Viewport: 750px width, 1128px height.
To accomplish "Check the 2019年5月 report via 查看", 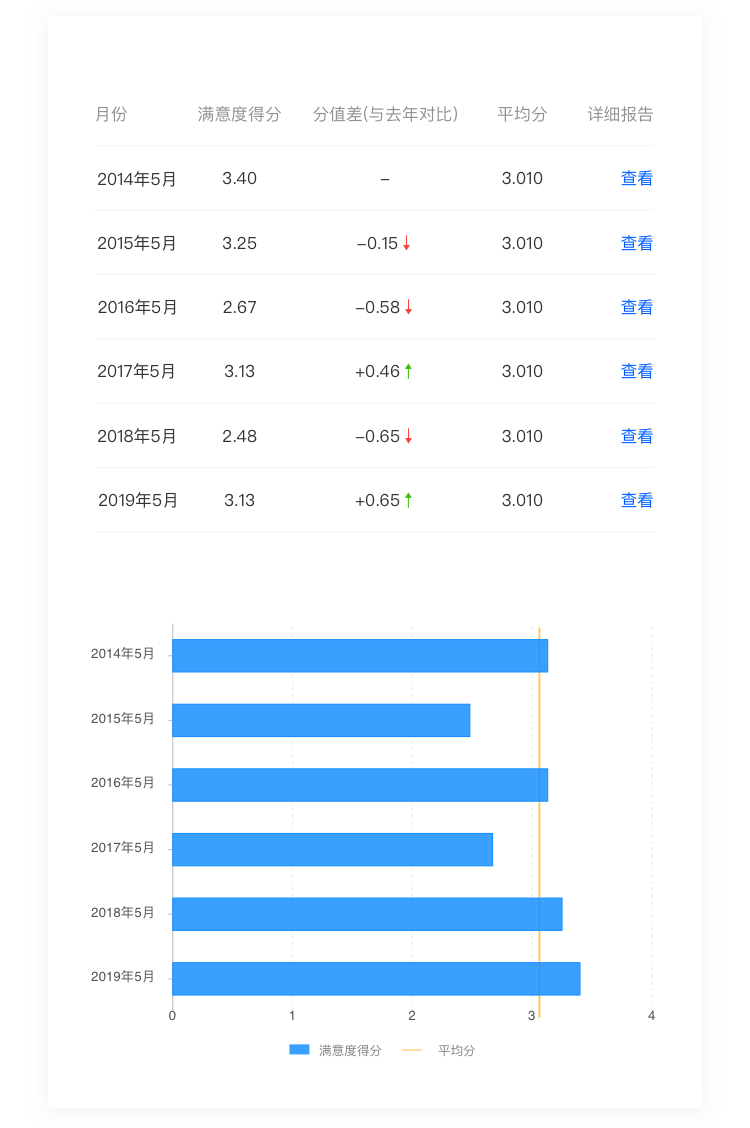I will pyautogui.click(x=636, y=500).
